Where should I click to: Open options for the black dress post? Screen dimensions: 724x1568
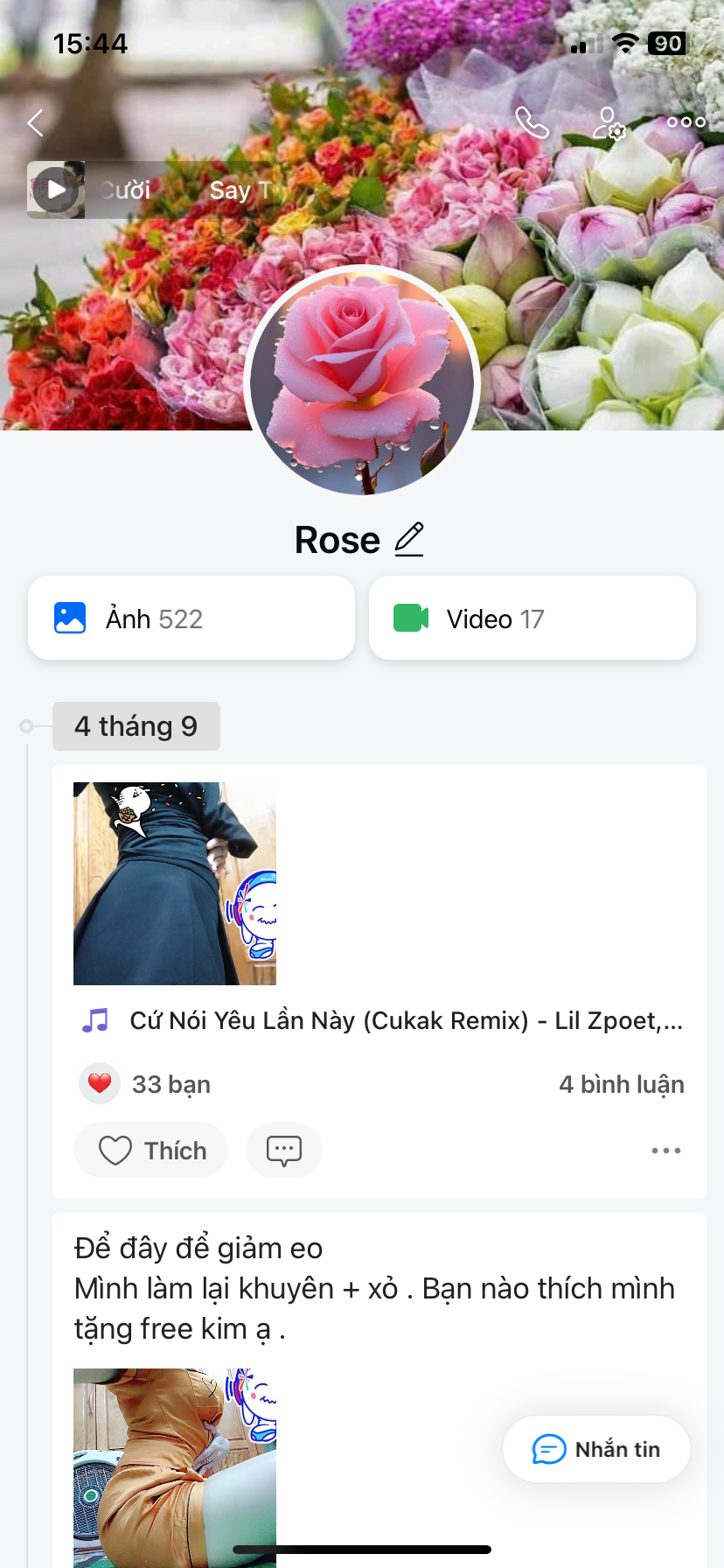665,1151
